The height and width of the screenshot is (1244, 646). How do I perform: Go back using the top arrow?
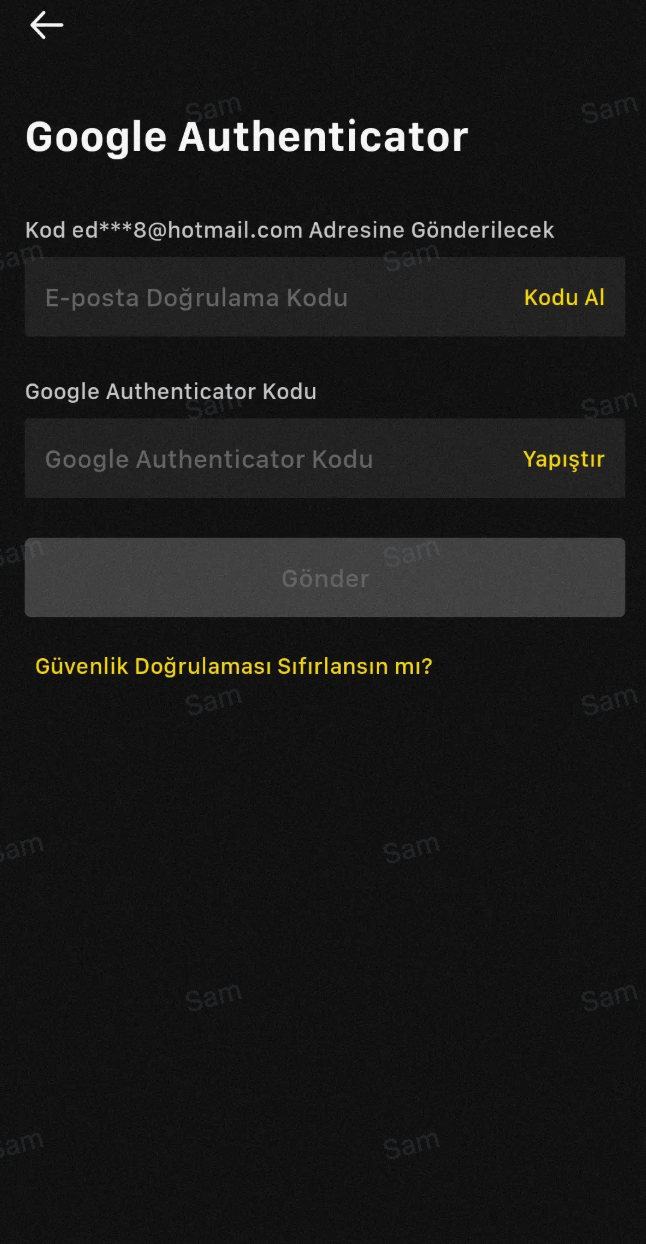coord(47,26)
